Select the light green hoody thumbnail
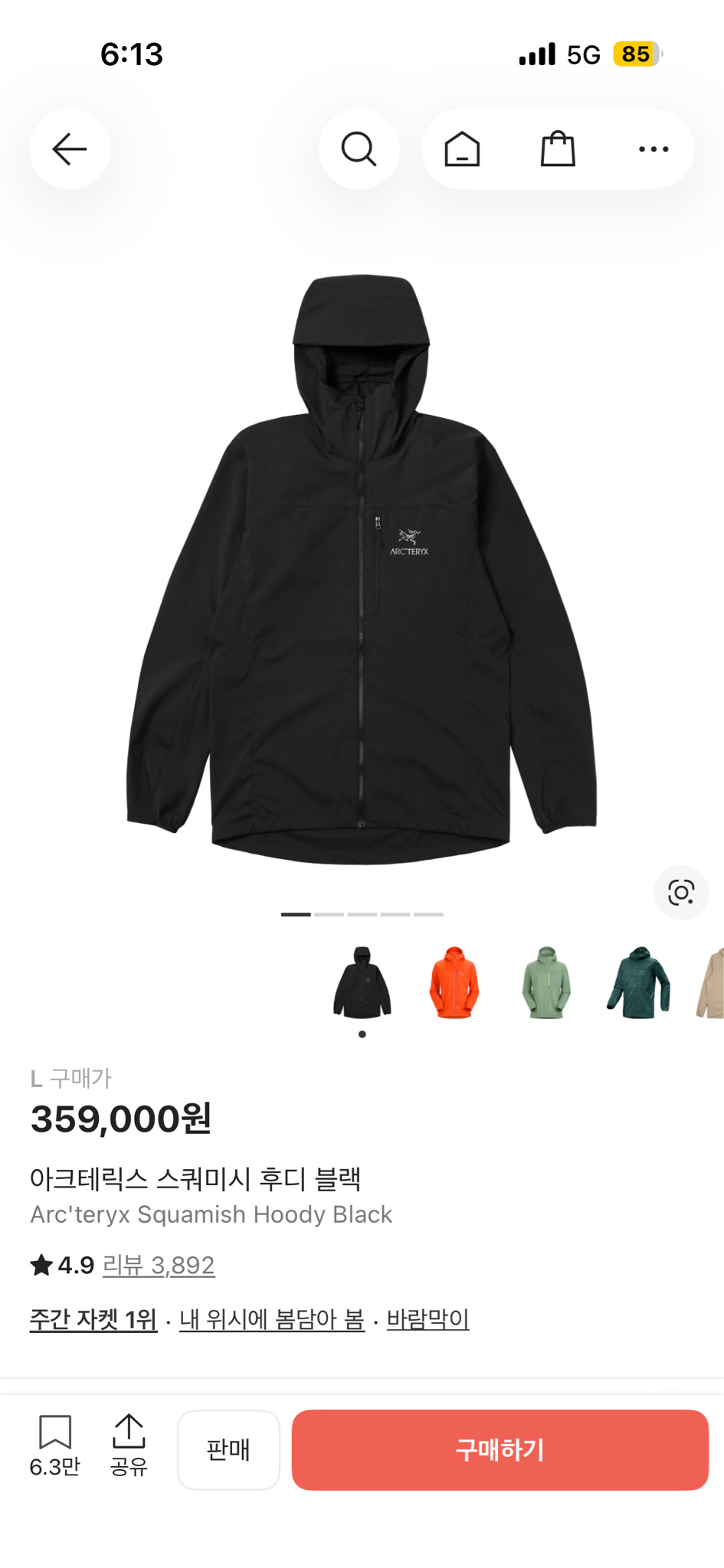This screenshot has width=724, height=1568. pyautogui.click(x=546, y=982)
